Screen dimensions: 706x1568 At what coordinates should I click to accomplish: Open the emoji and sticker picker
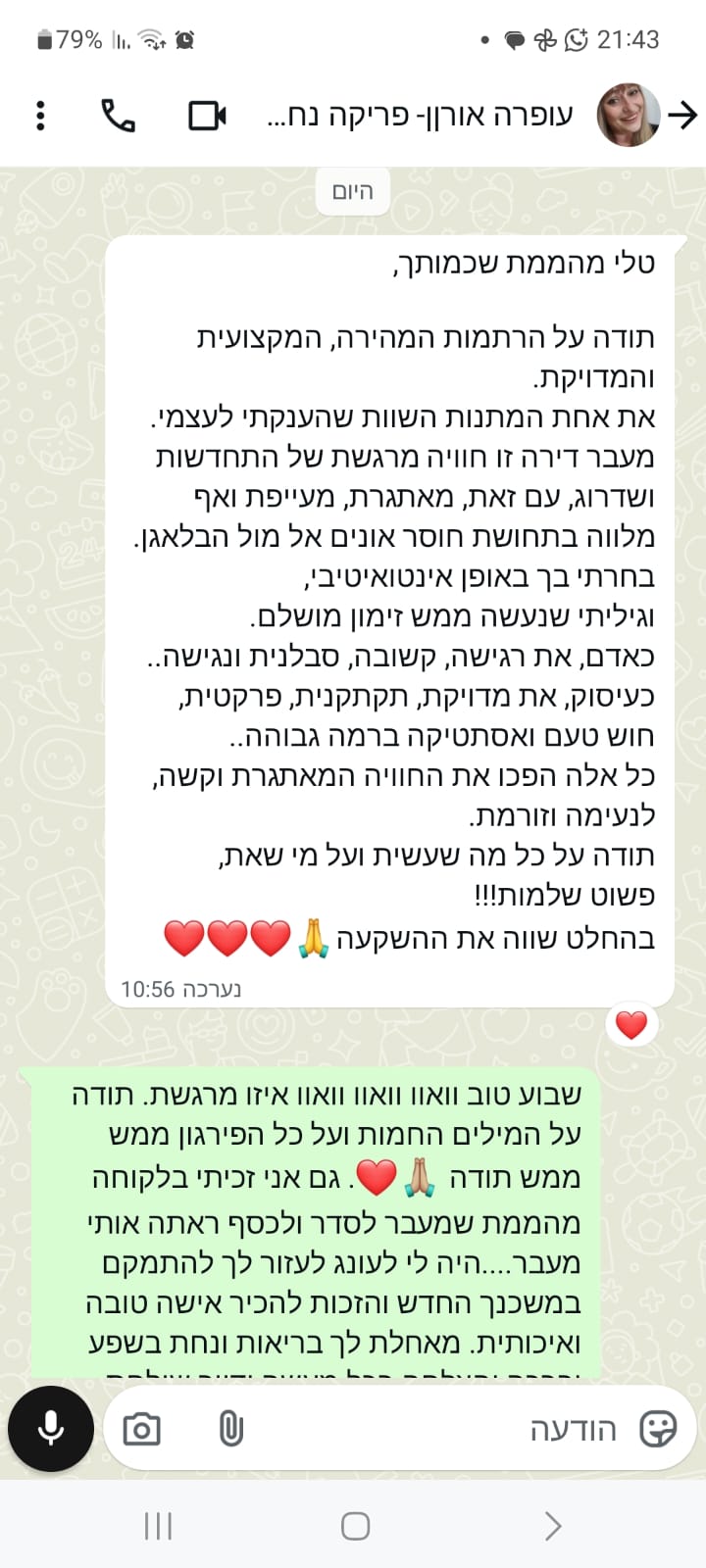click(x=657, y=1430)
